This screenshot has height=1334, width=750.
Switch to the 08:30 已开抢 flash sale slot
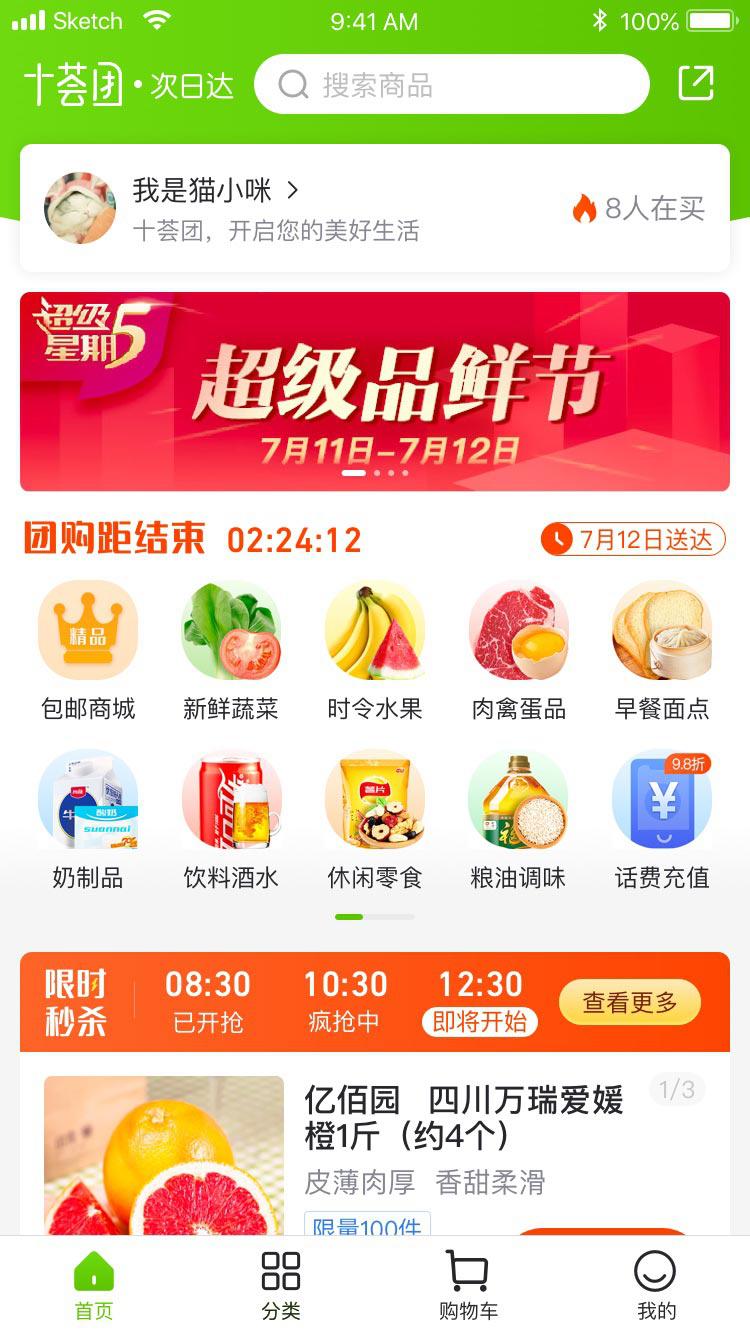click(x=208, y=1001)
